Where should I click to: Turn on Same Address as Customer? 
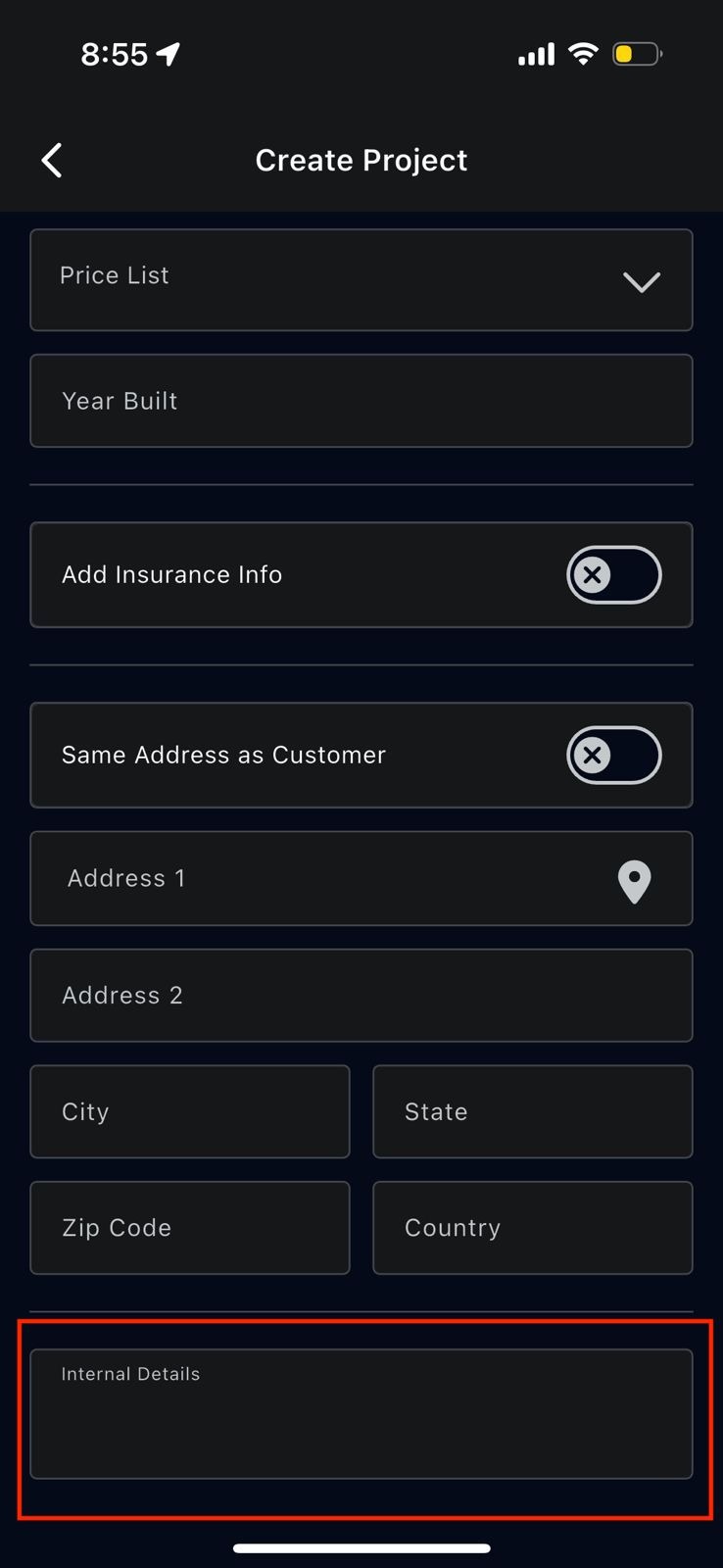tap(613, 756)
